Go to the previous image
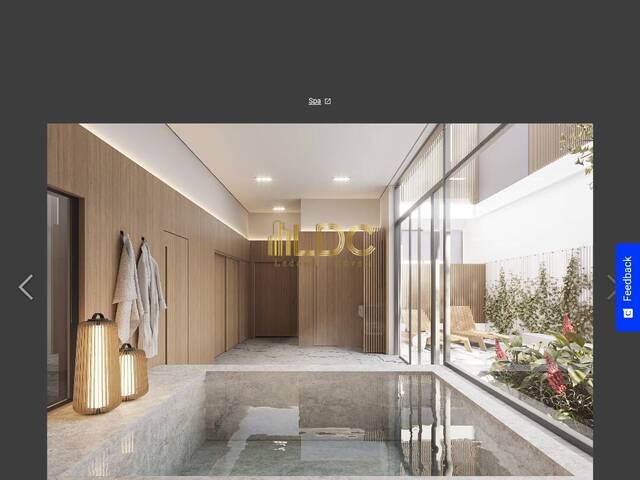The image size is (640, 480). [26, 287]
